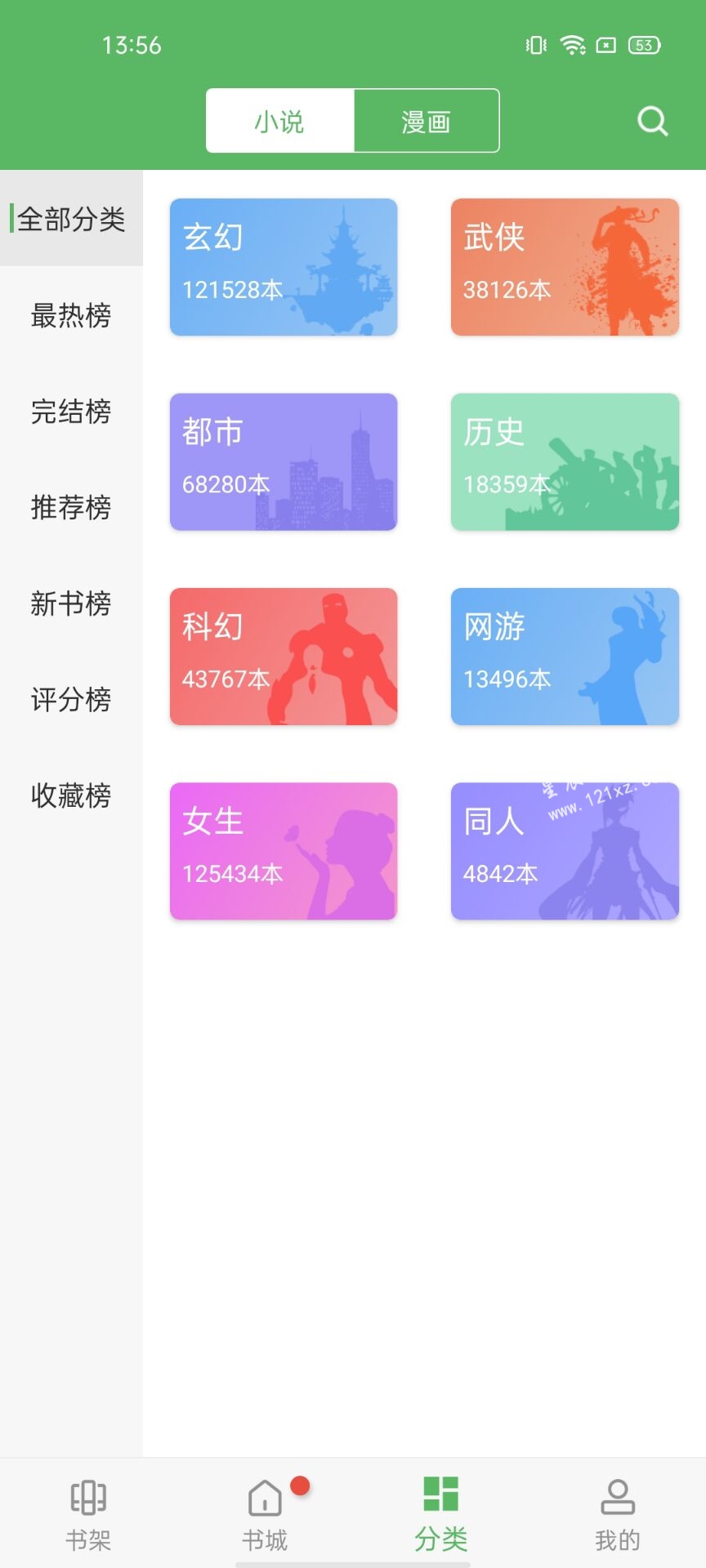Open the 完结榜 ranking

coord(71,411)
